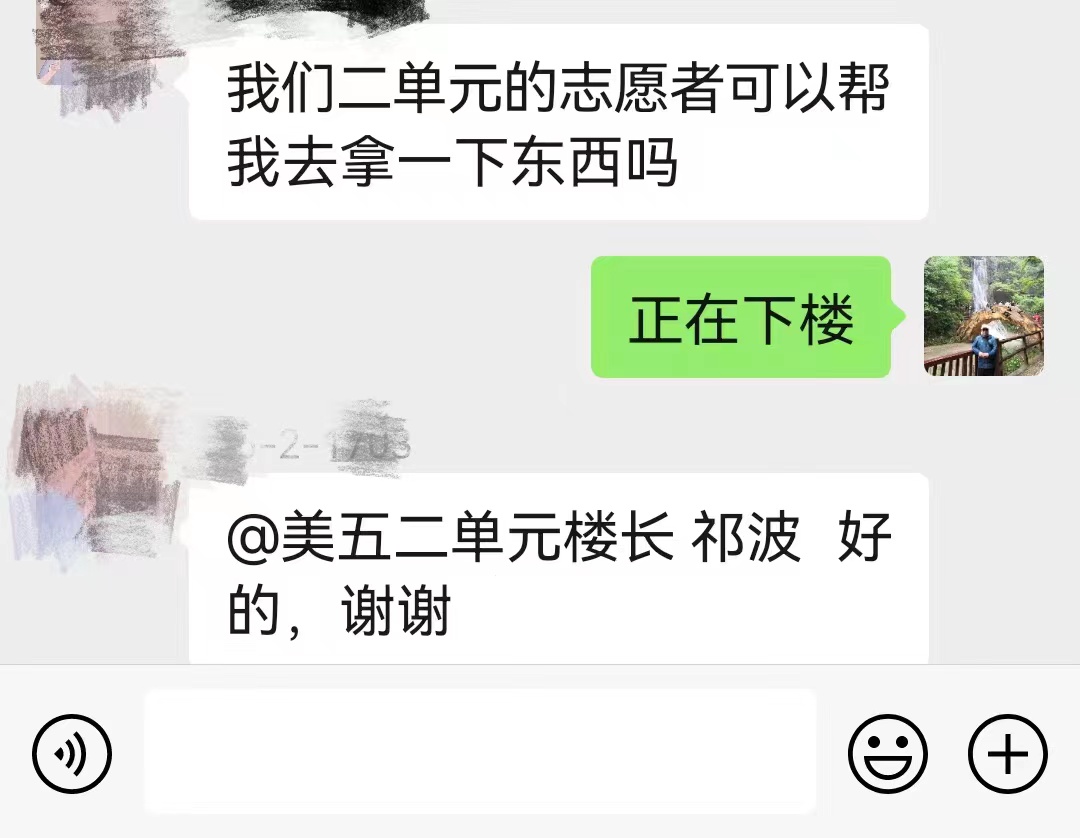This screenshot has width=1080, height=838.
Task: Focus the message text field
Action: 480,752
